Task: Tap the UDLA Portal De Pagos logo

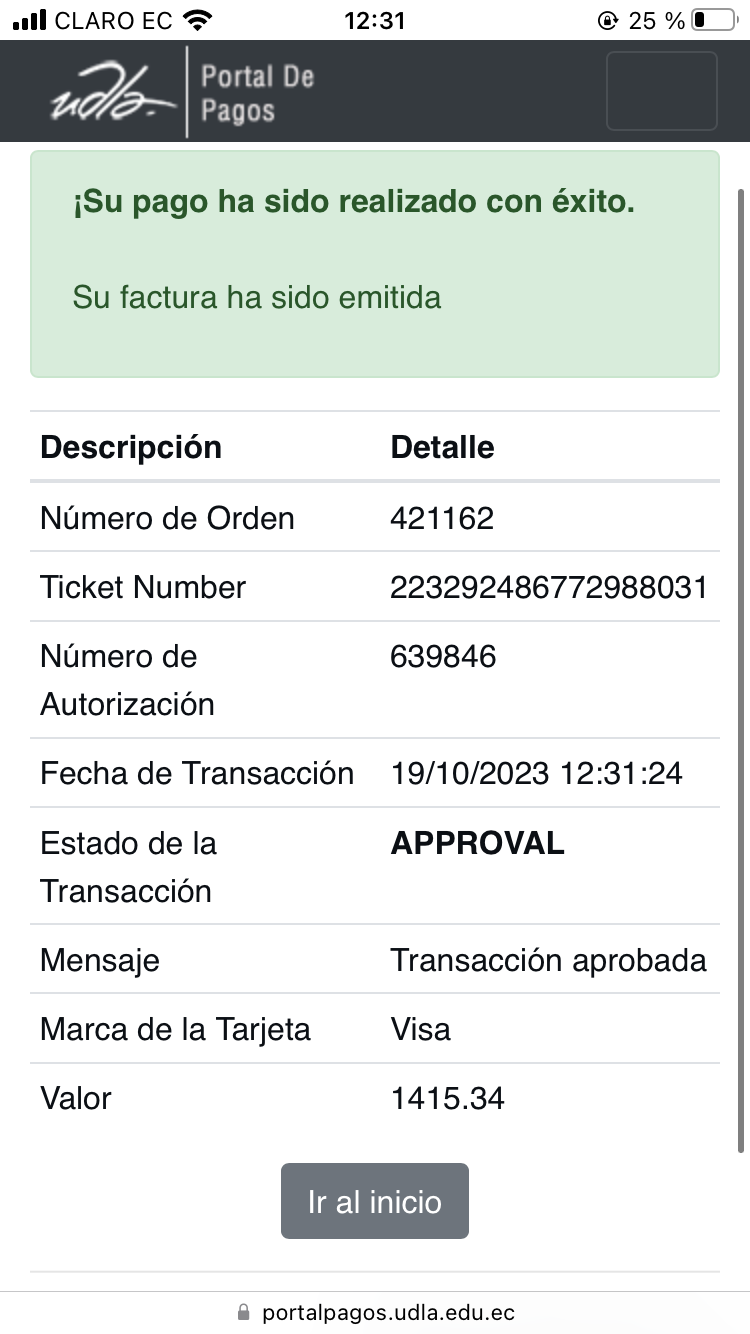Action: [183, 91]
